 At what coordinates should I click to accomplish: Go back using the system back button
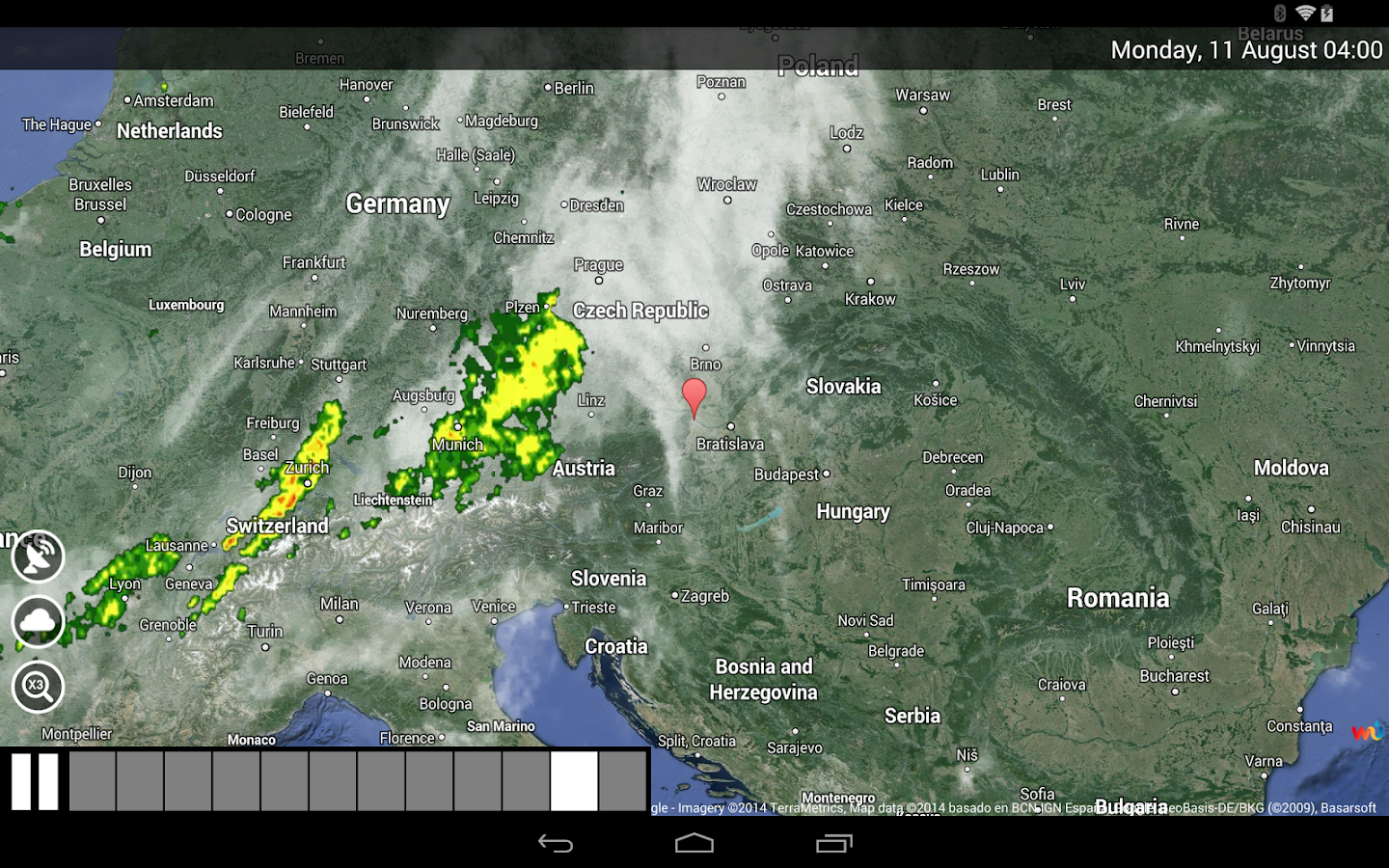[x=556, y=844]
